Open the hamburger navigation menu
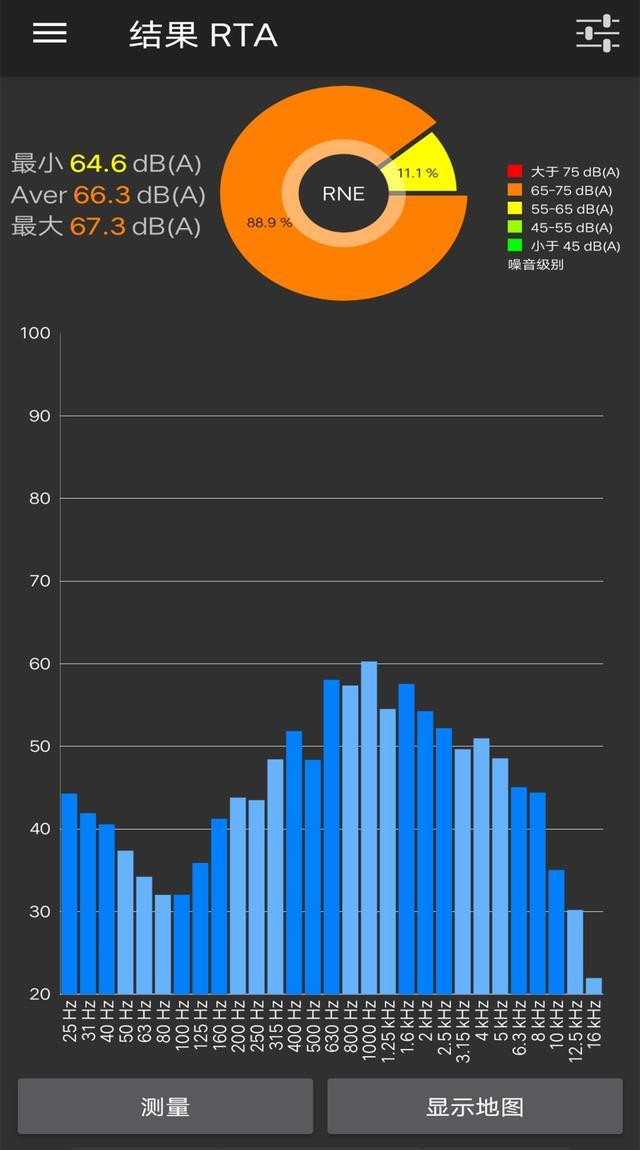 pyautogui.click(x=49, y=33)
